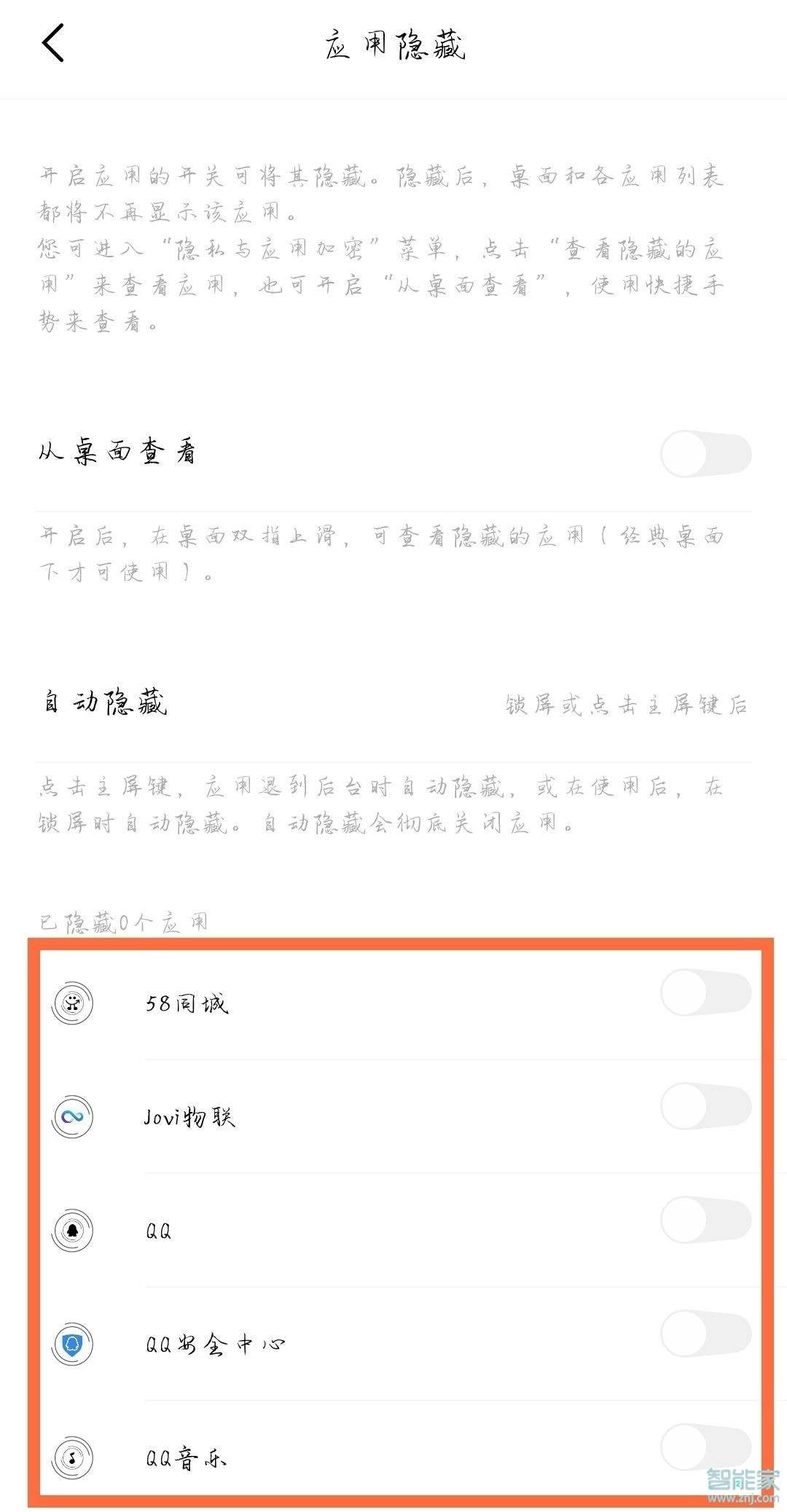Click the 应用隐藏 page title
Screen dimensions: 787x1512
tap(393, 44)
